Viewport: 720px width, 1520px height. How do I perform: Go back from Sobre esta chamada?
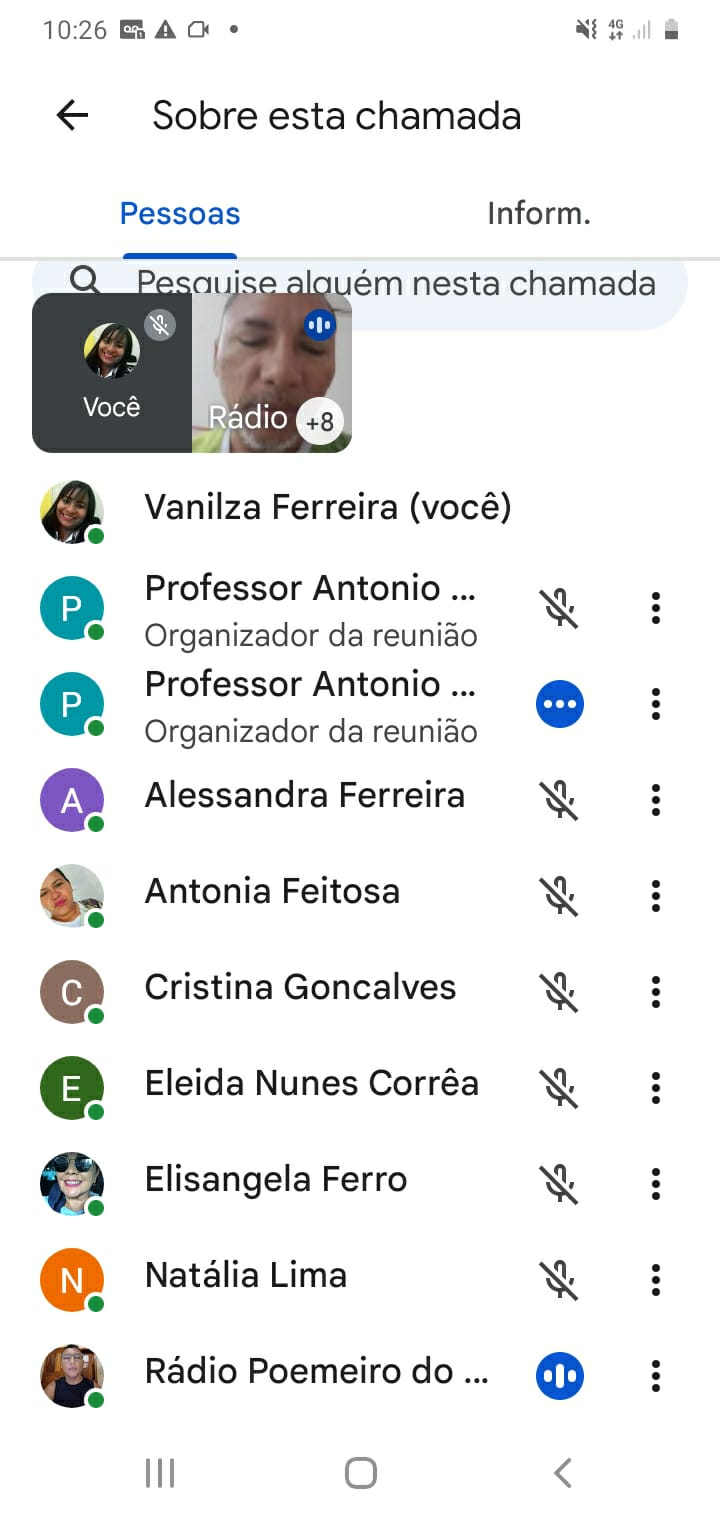point(72,116)
